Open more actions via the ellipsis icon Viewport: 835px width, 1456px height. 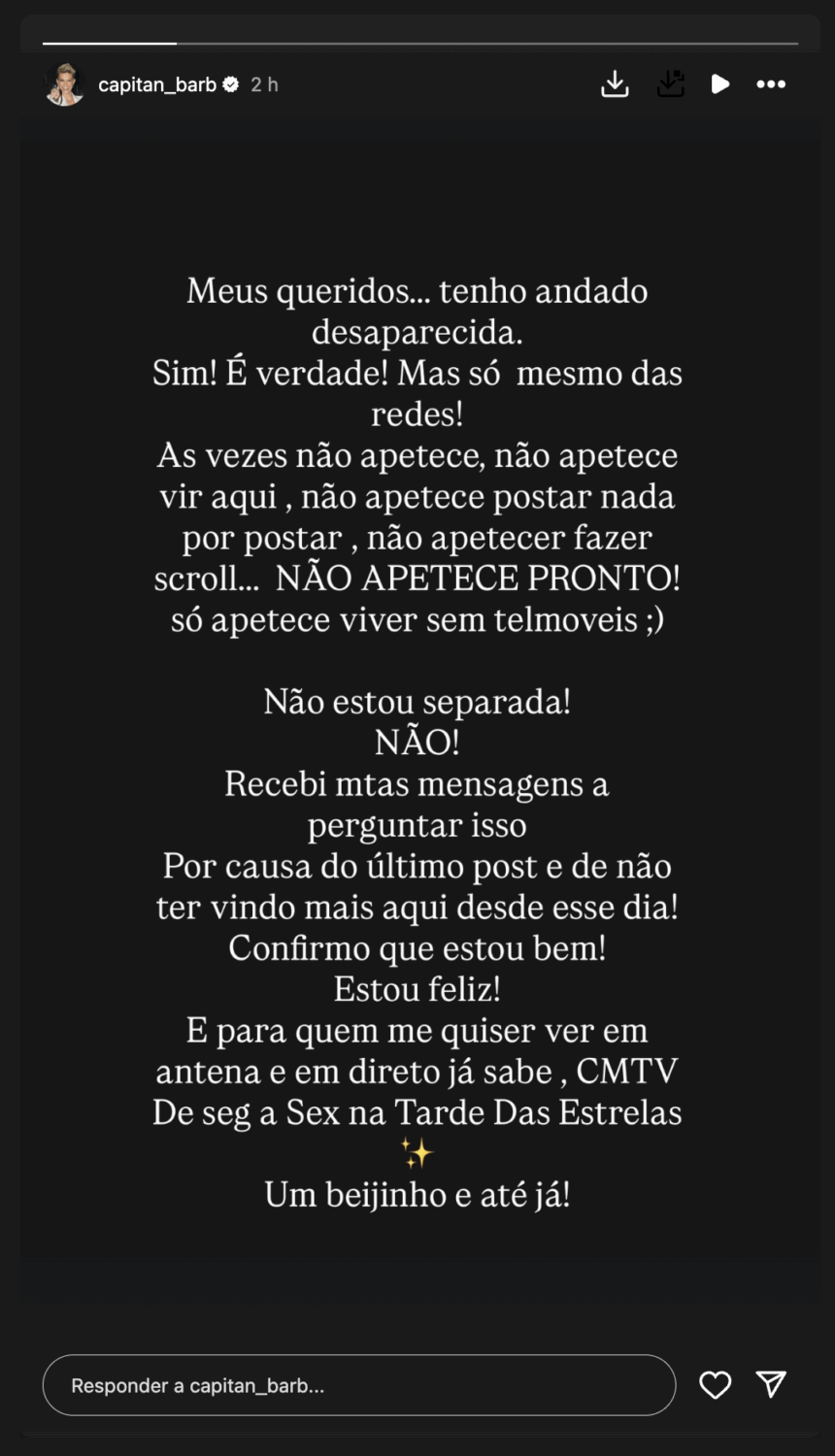(x=771, y=84)
